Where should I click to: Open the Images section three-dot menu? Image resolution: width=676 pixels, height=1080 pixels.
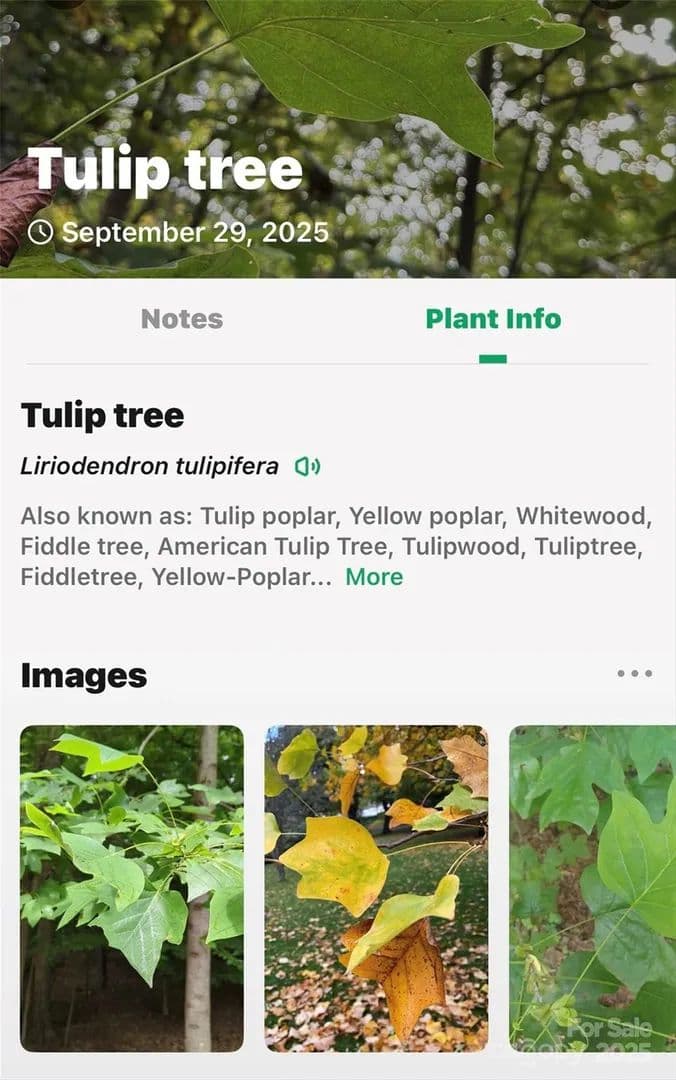point(634,674)
